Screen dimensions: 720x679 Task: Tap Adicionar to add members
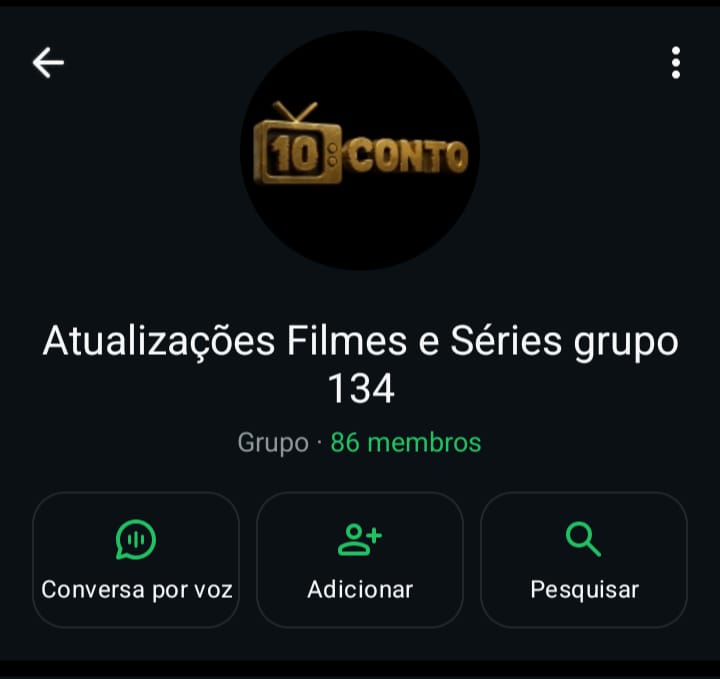360,560
